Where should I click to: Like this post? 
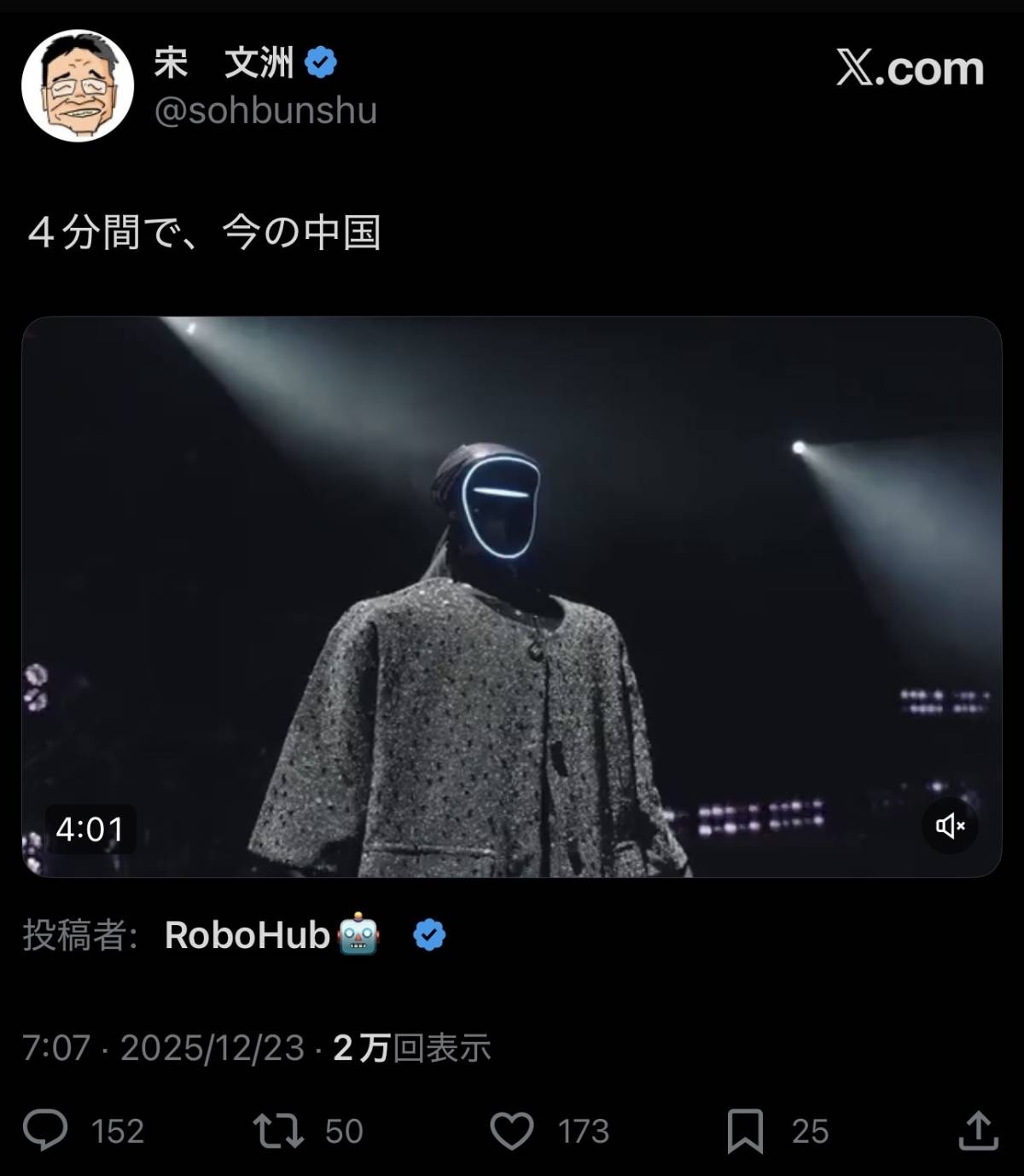(512, 1130)
